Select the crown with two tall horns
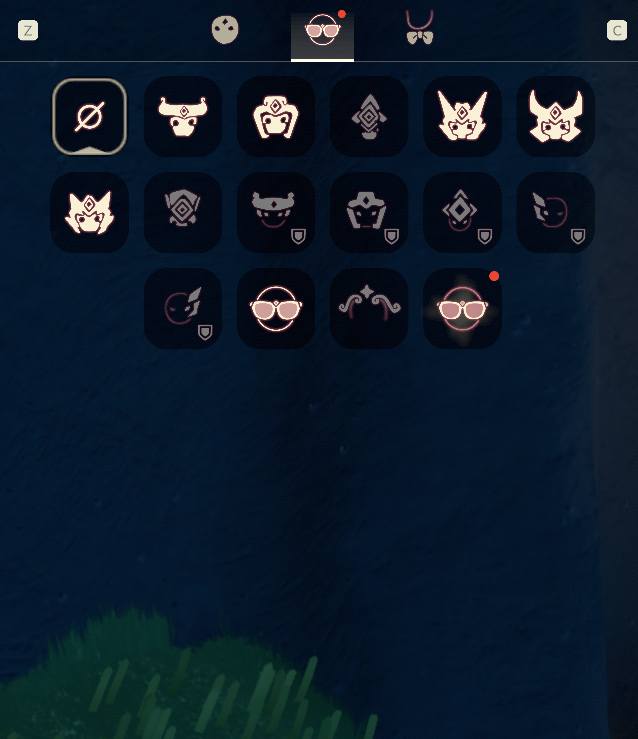Screen dimensions: 638x739 (462, 117)
